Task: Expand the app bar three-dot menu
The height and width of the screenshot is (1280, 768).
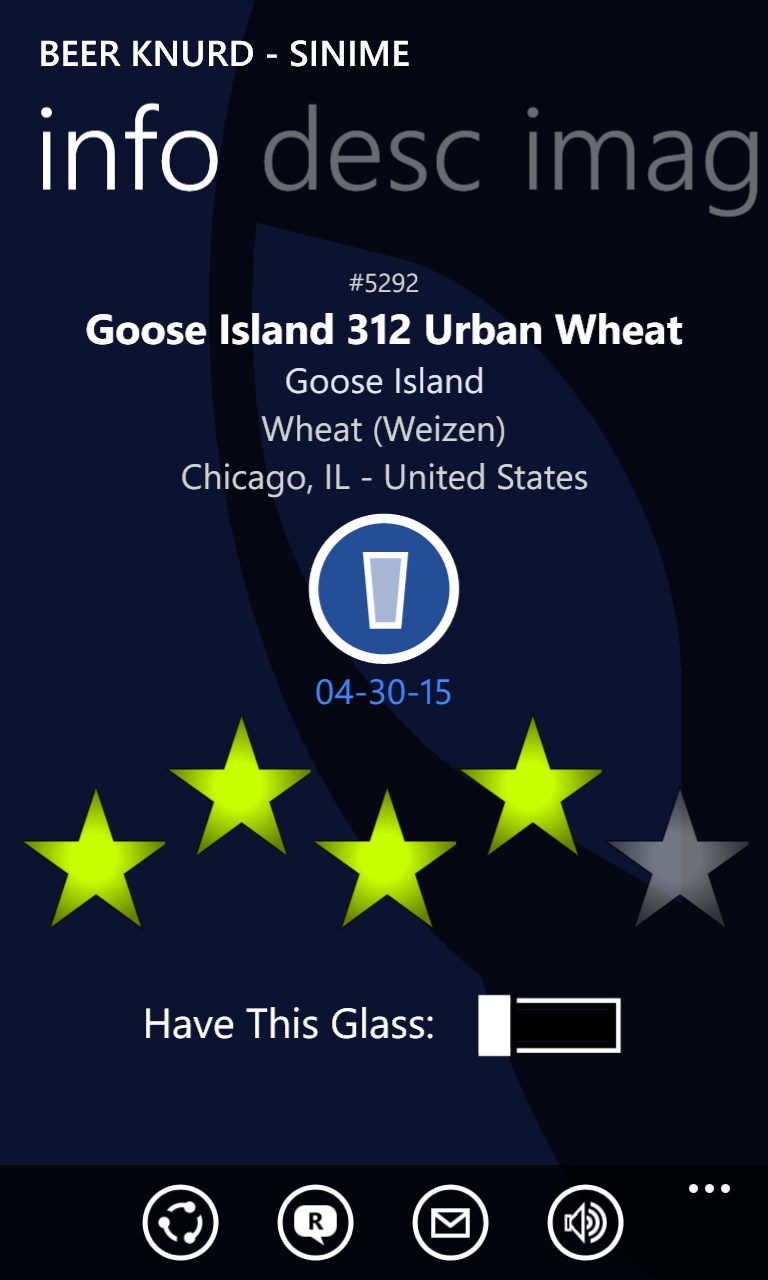Action: coord(709,1189)
